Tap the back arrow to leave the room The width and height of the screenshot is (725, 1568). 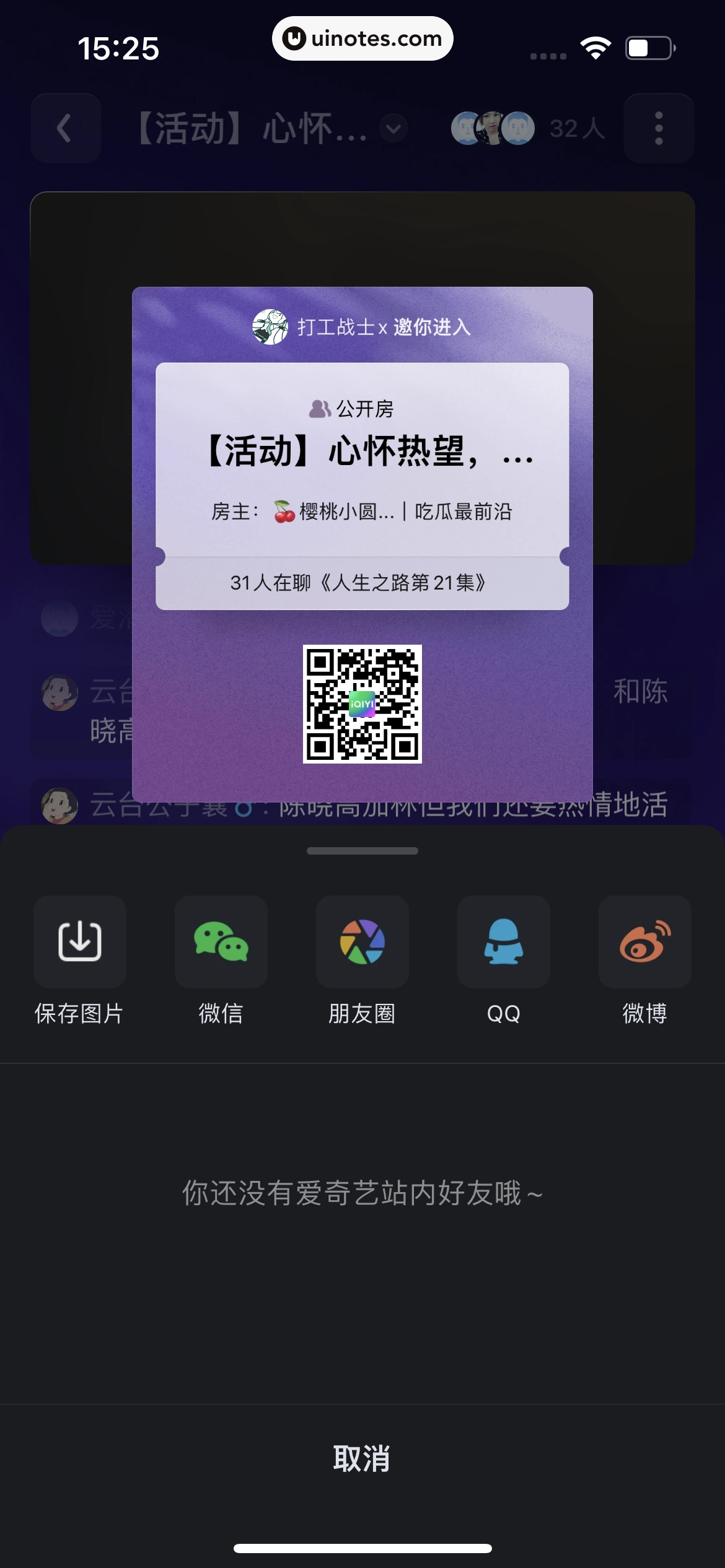click(66, 127)
